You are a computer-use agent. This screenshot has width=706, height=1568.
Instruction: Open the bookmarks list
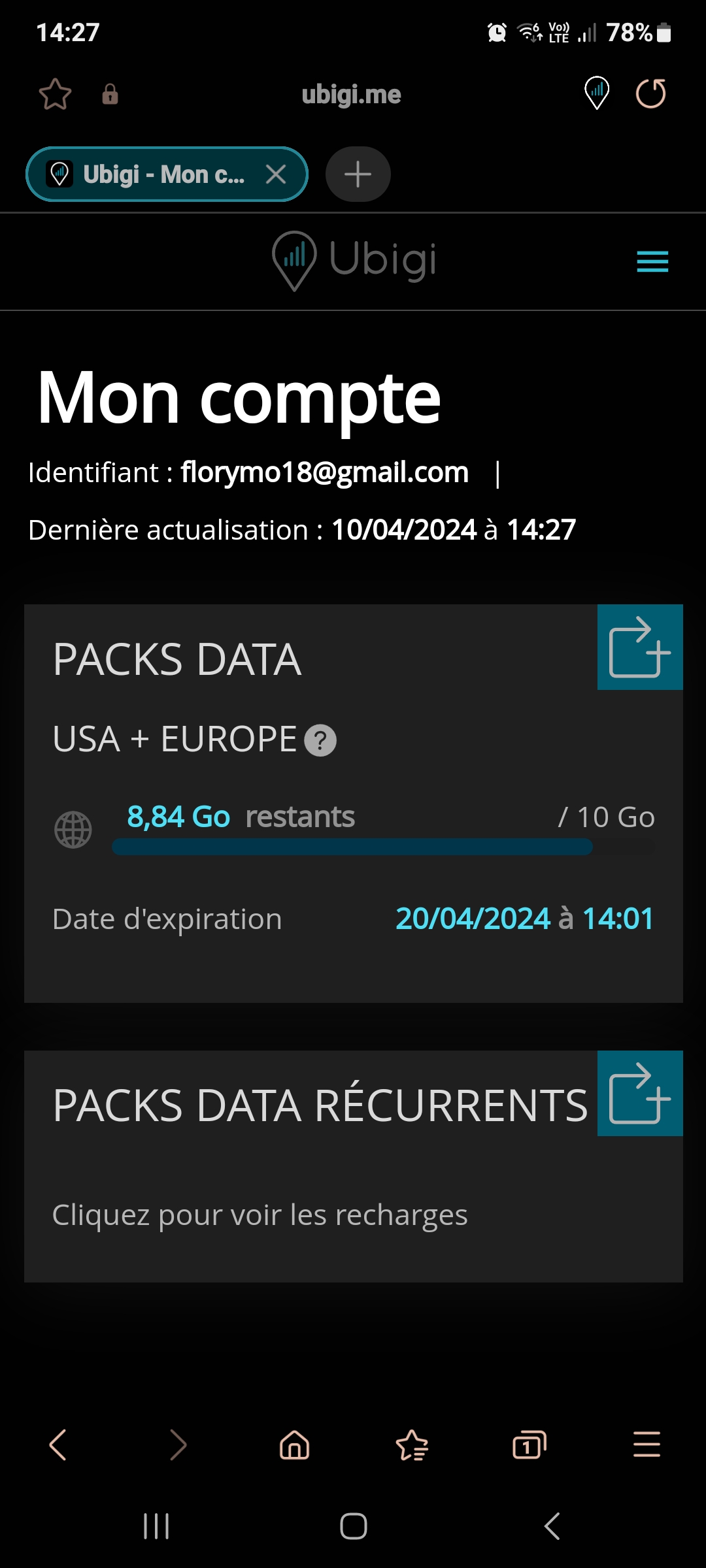[412, 1445]
